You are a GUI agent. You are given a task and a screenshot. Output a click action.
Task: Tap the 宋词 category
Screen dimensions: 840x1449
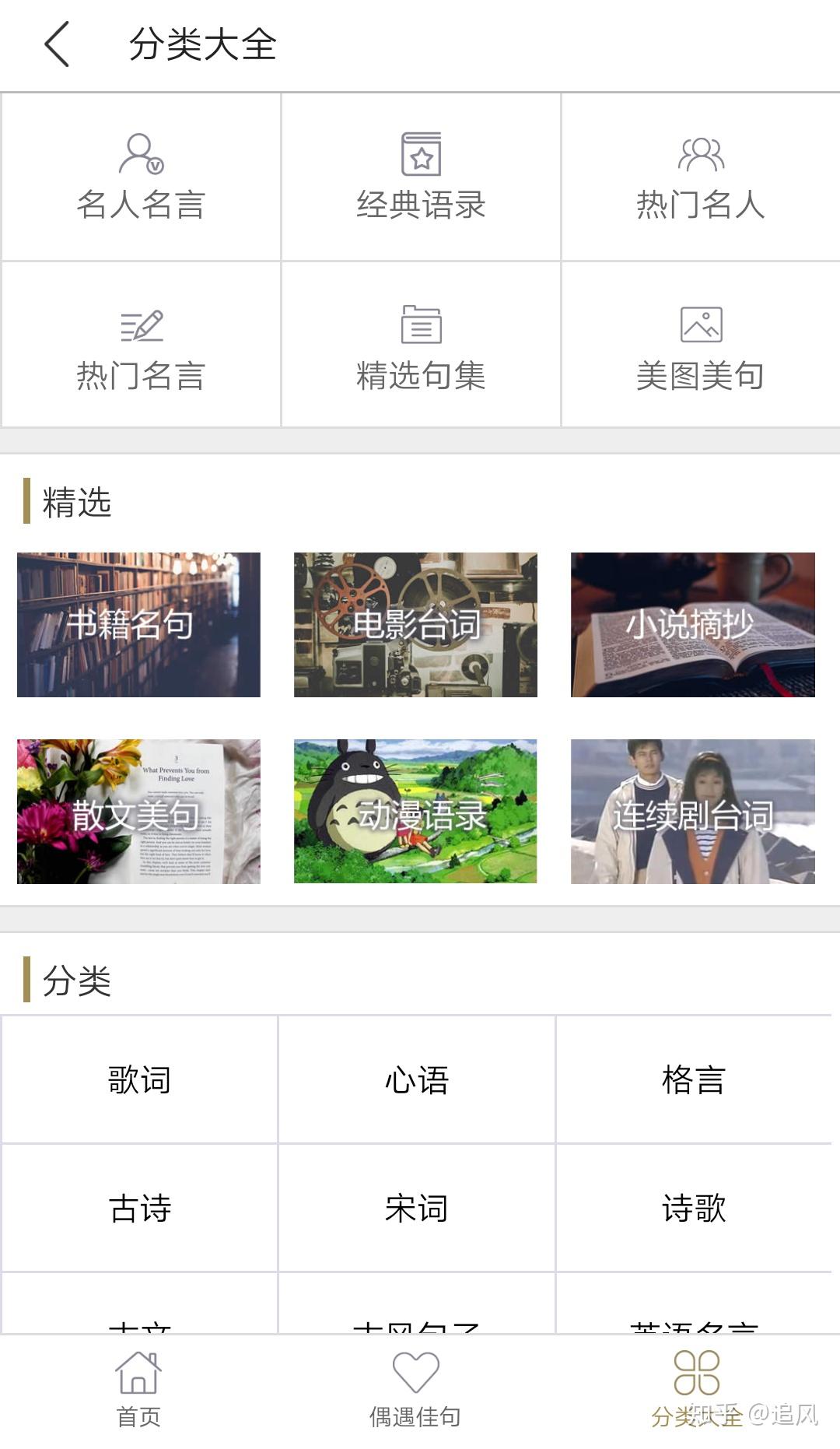click(x=417, y=1208)
